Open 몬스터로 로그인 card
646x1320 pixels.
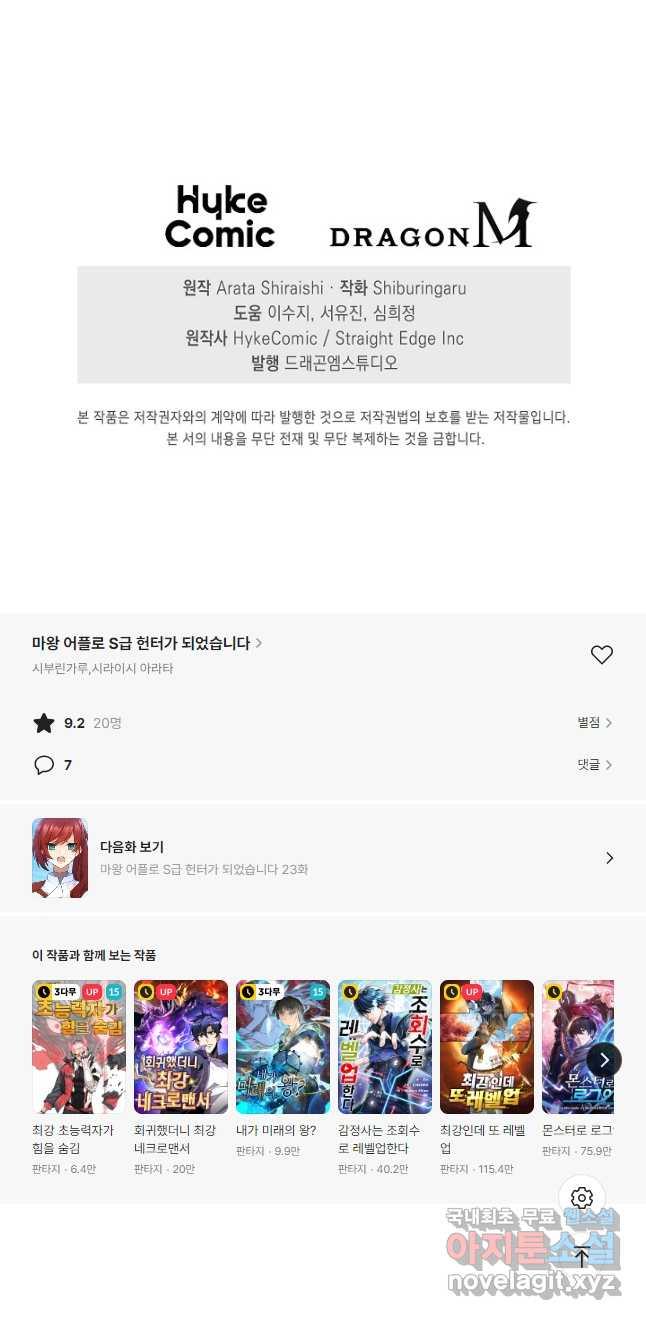(x=570, y=1047)
